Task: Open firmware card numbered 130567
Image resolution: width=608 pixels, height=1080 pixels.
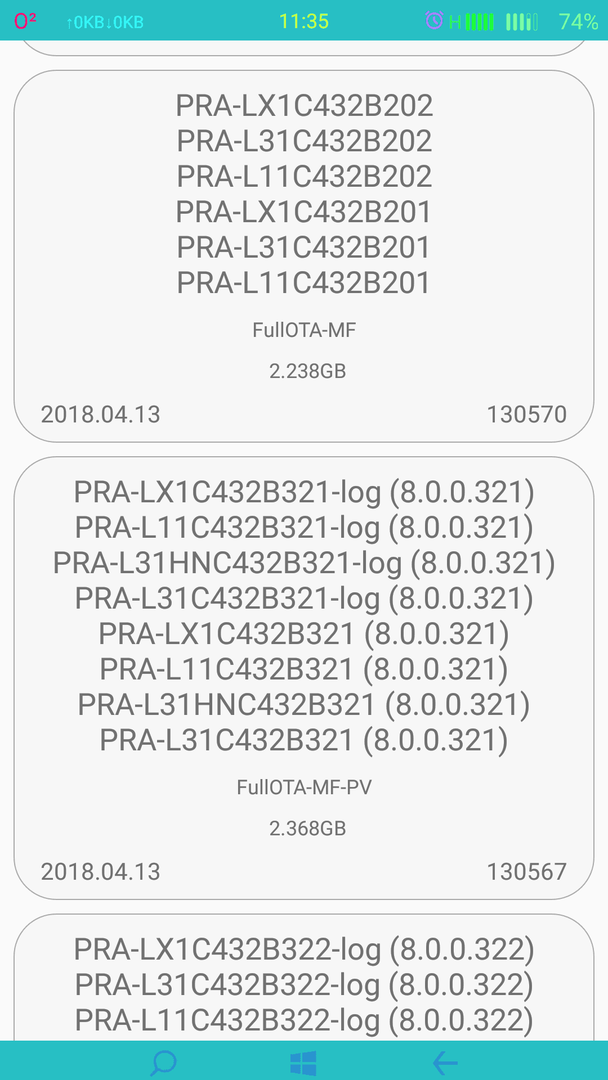Action: coord(304,678)
